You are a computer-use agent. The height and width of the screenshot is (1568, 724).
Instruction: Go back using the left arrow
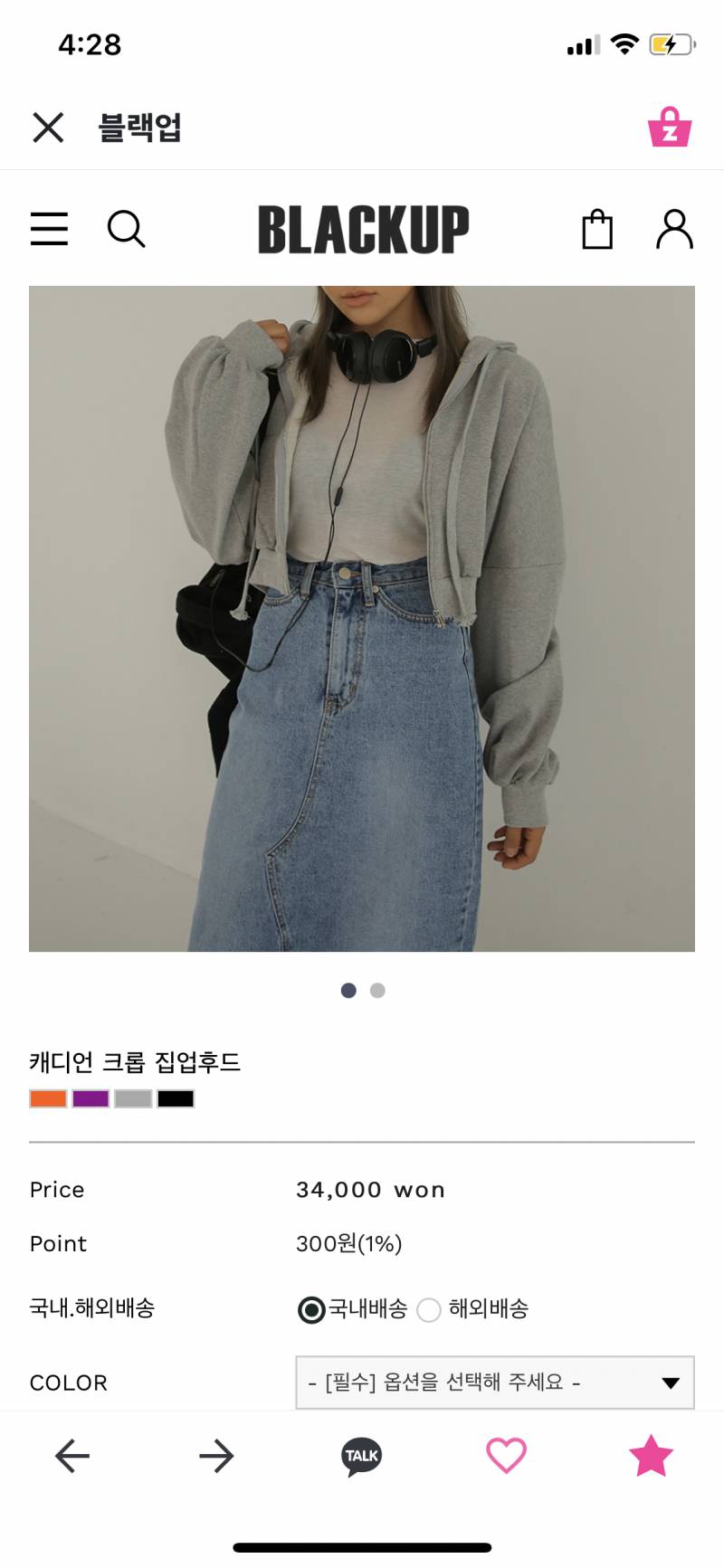coord(71,1455)
